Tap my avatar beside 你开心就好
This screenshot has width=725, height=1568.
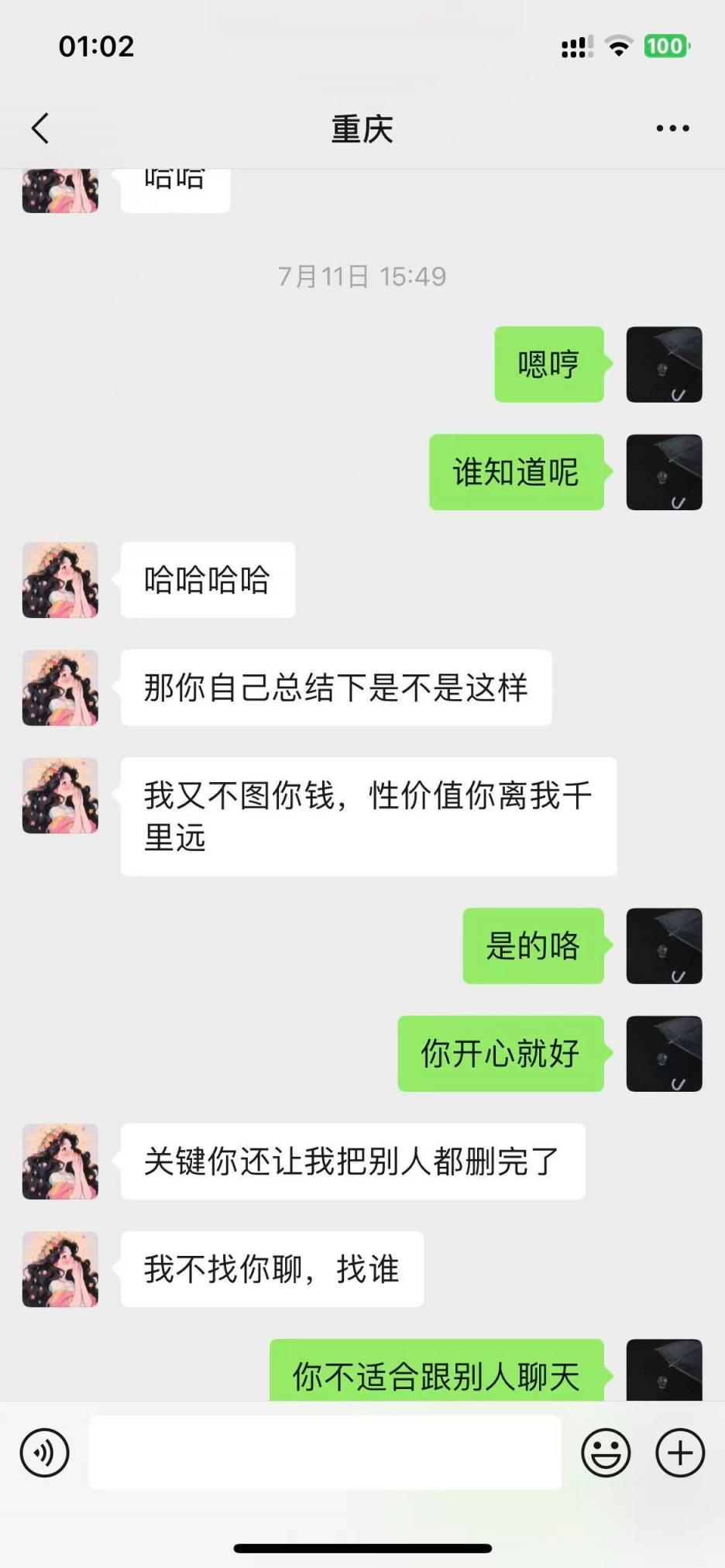pos(664,1054)
